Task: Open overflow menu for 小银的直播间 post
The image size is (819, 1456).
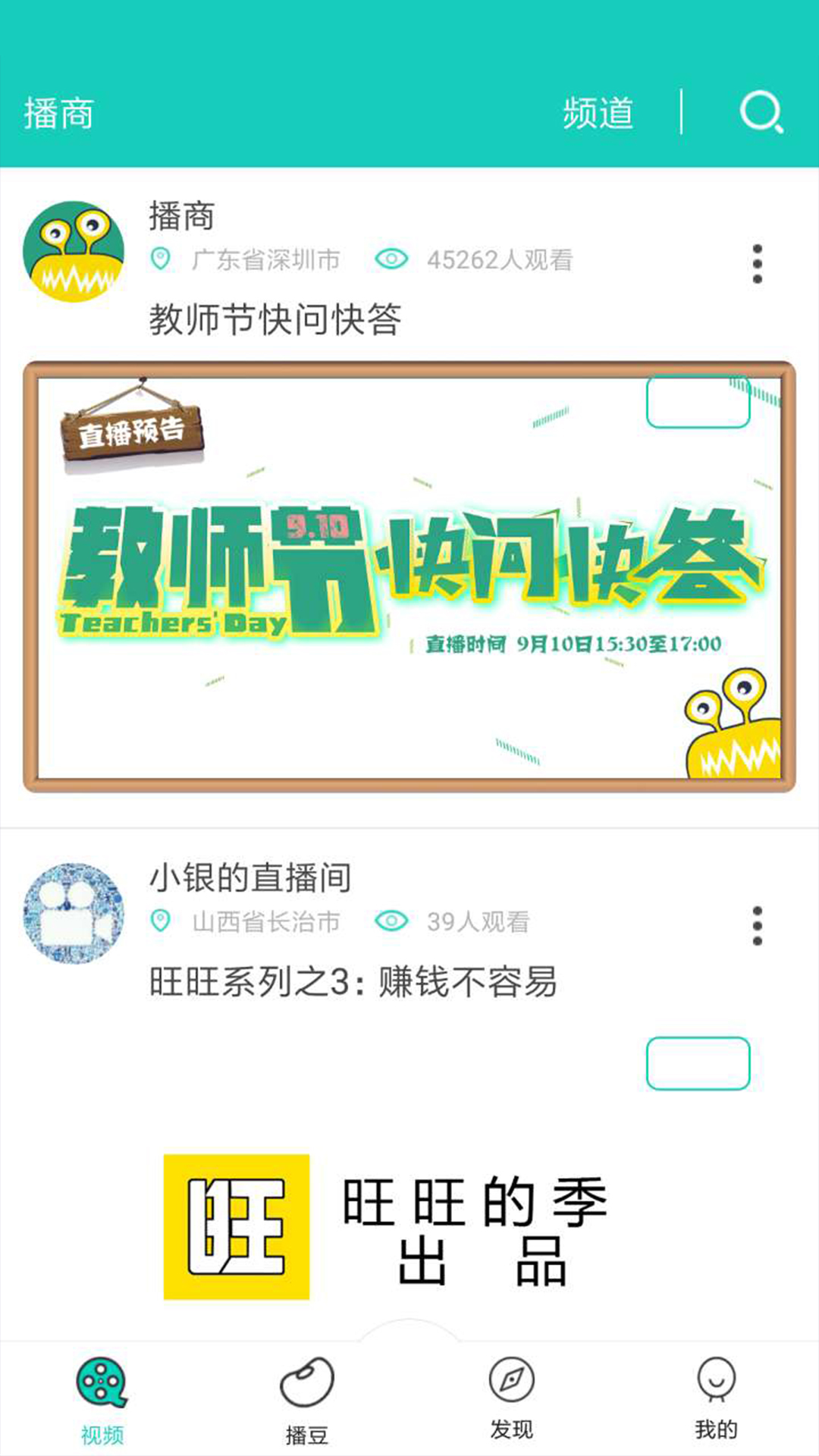Action: pyautogui.click(x=757, y=926)
